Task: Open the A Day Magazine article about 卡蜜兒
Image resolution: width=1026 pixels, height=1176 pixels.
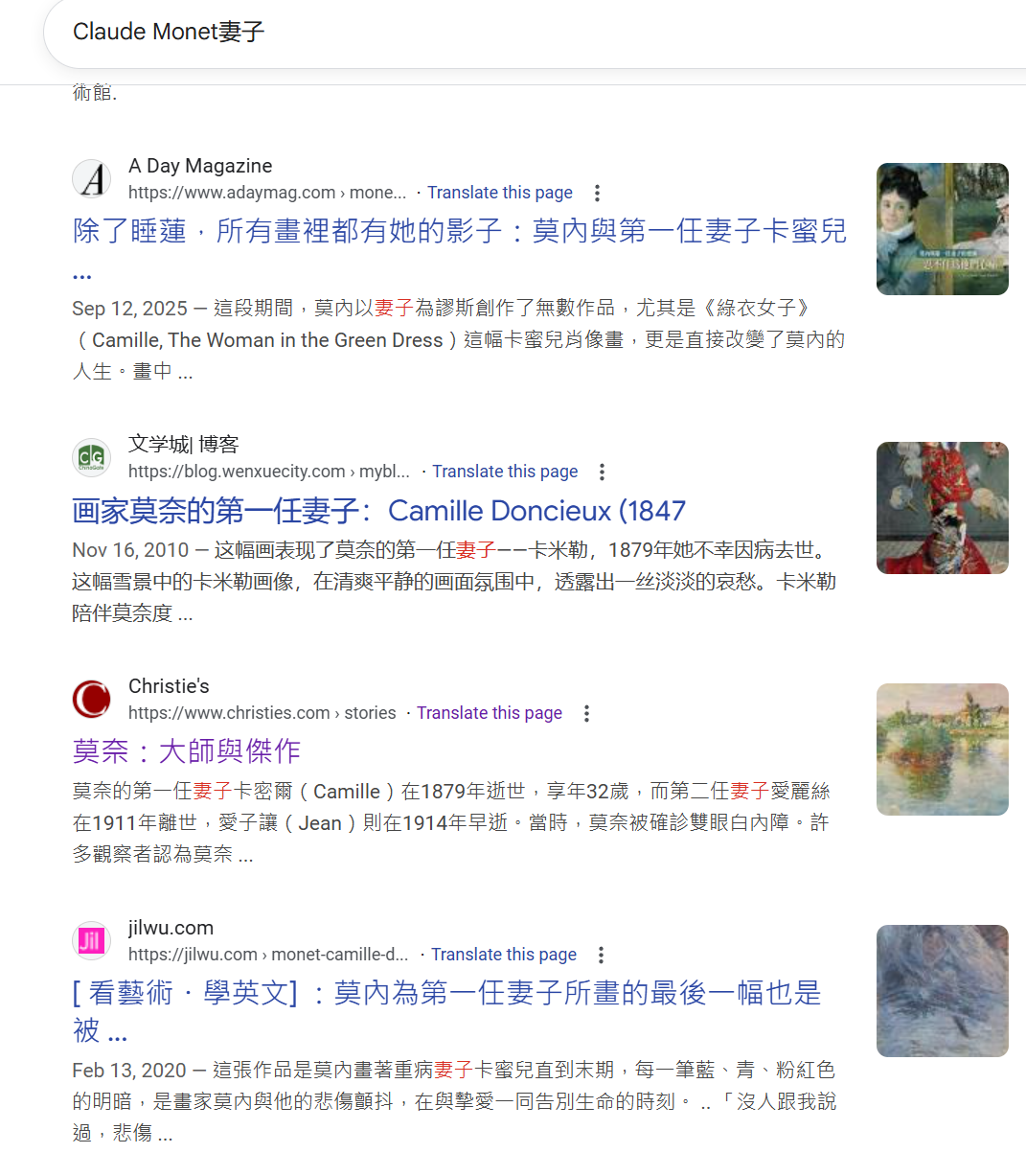Action: [459, 231]
